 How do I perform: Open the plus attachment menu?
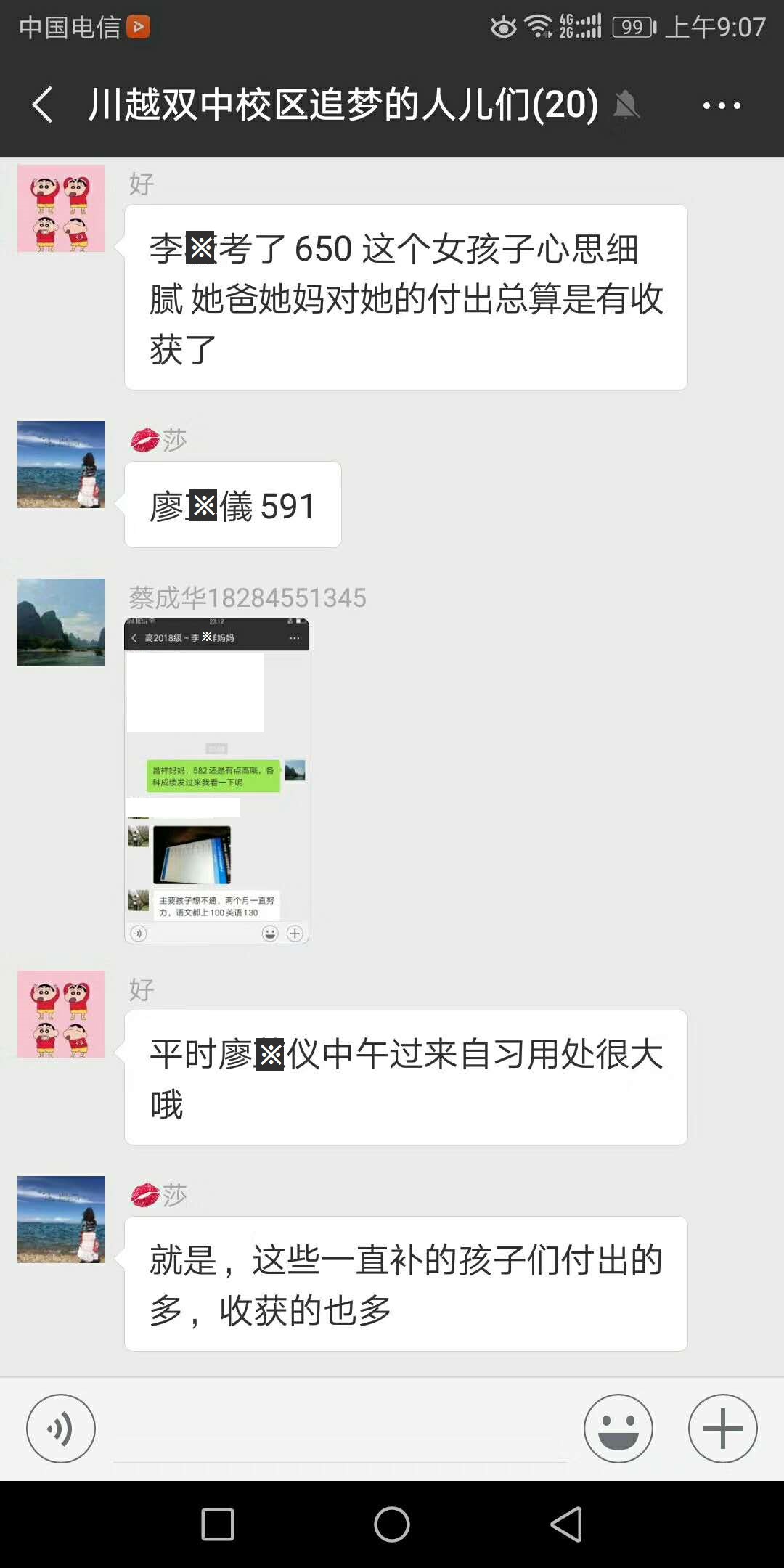tap(722, 1429)
